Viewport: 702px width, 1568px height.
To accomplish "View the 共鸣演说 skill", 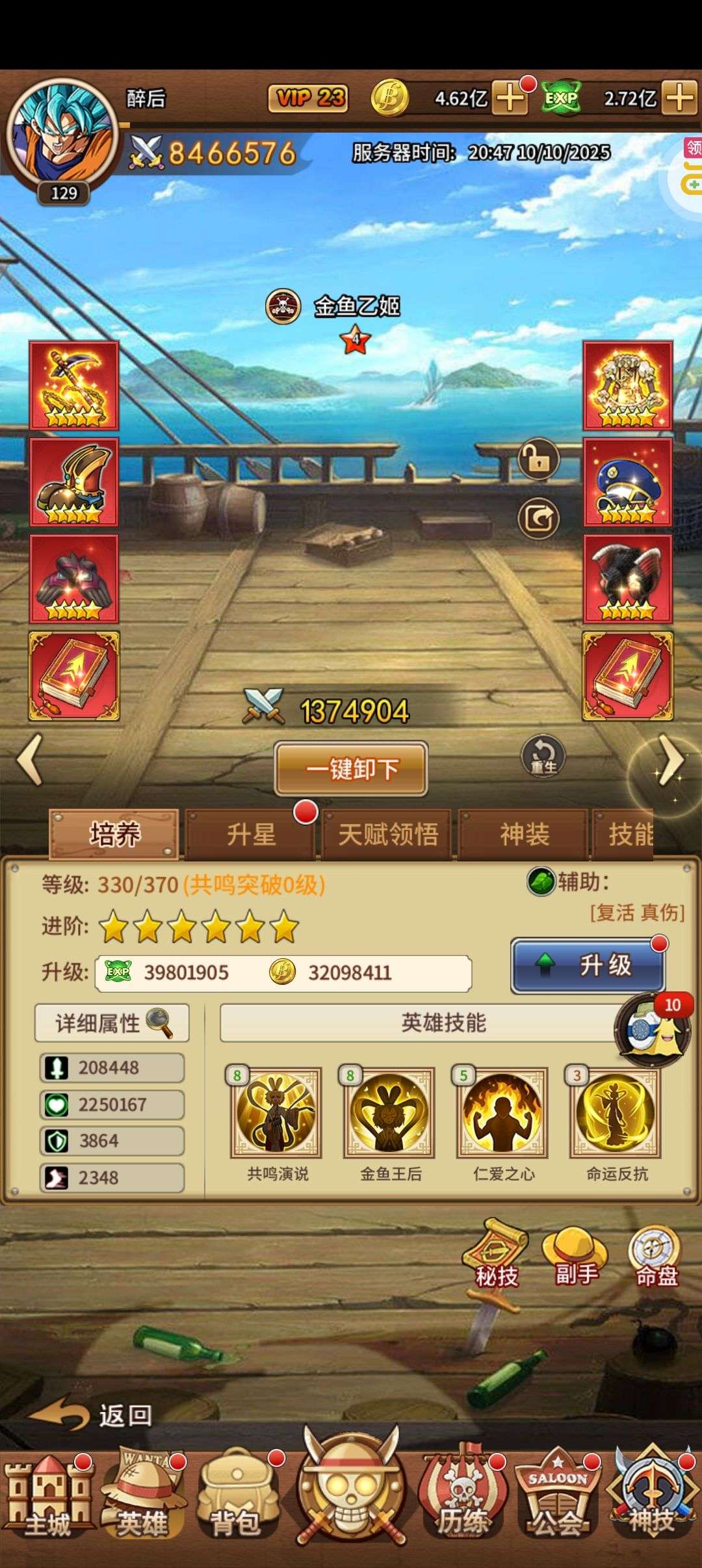I will coord(277,1113).
